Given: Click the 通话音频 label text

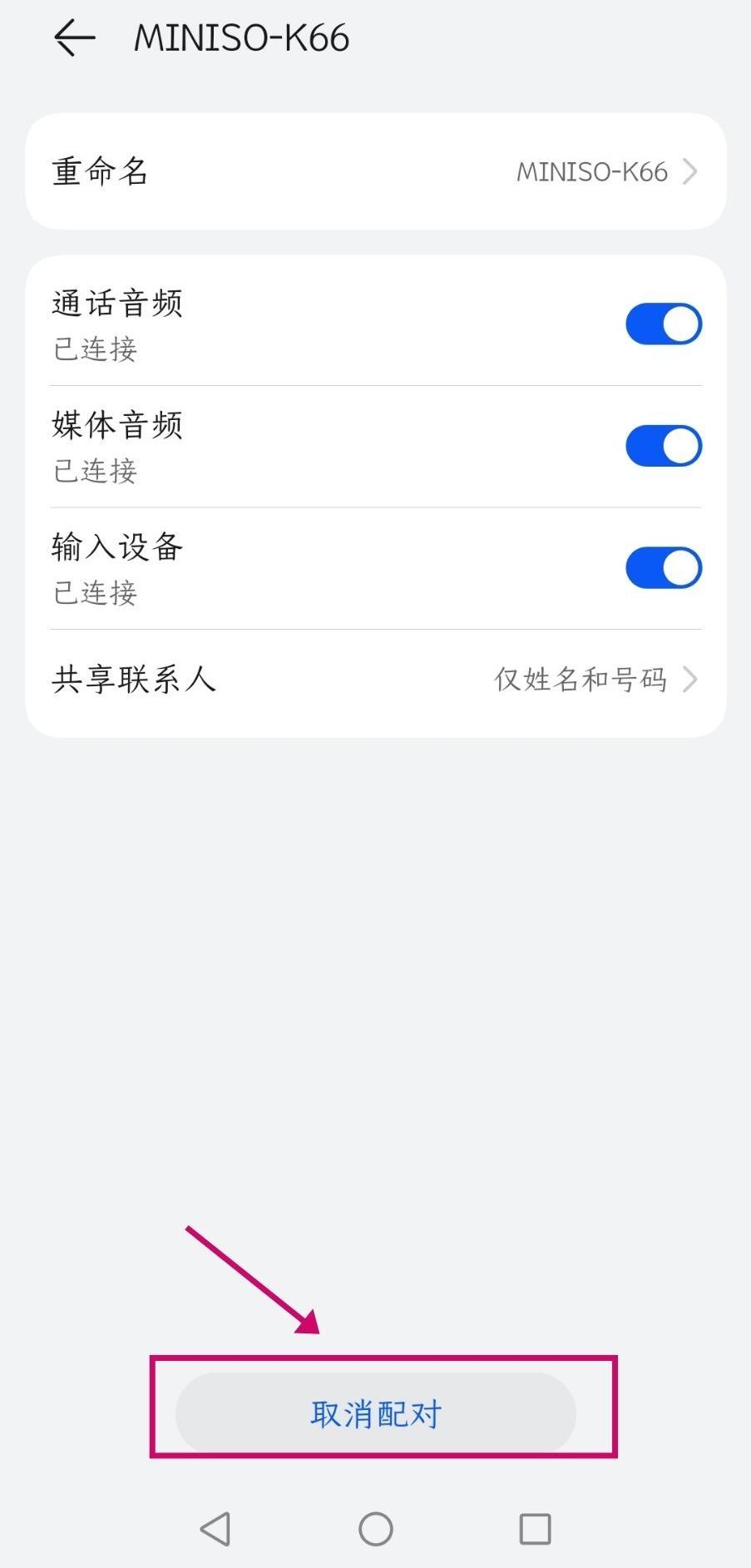Looking at the screenshot, I should [x=116, y=304].
